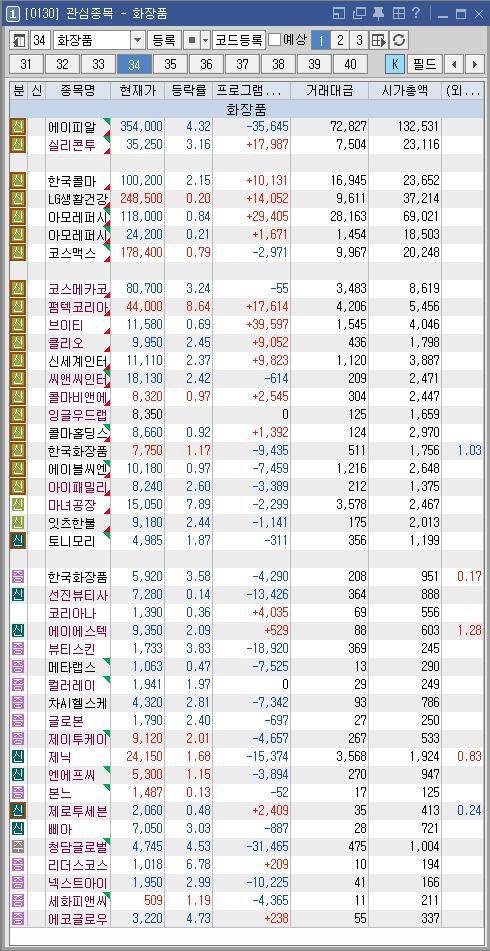This screenshot has width=490, height=951.
Task: Select the 토니모리 stock row
Action: click(x=245, y=541)
